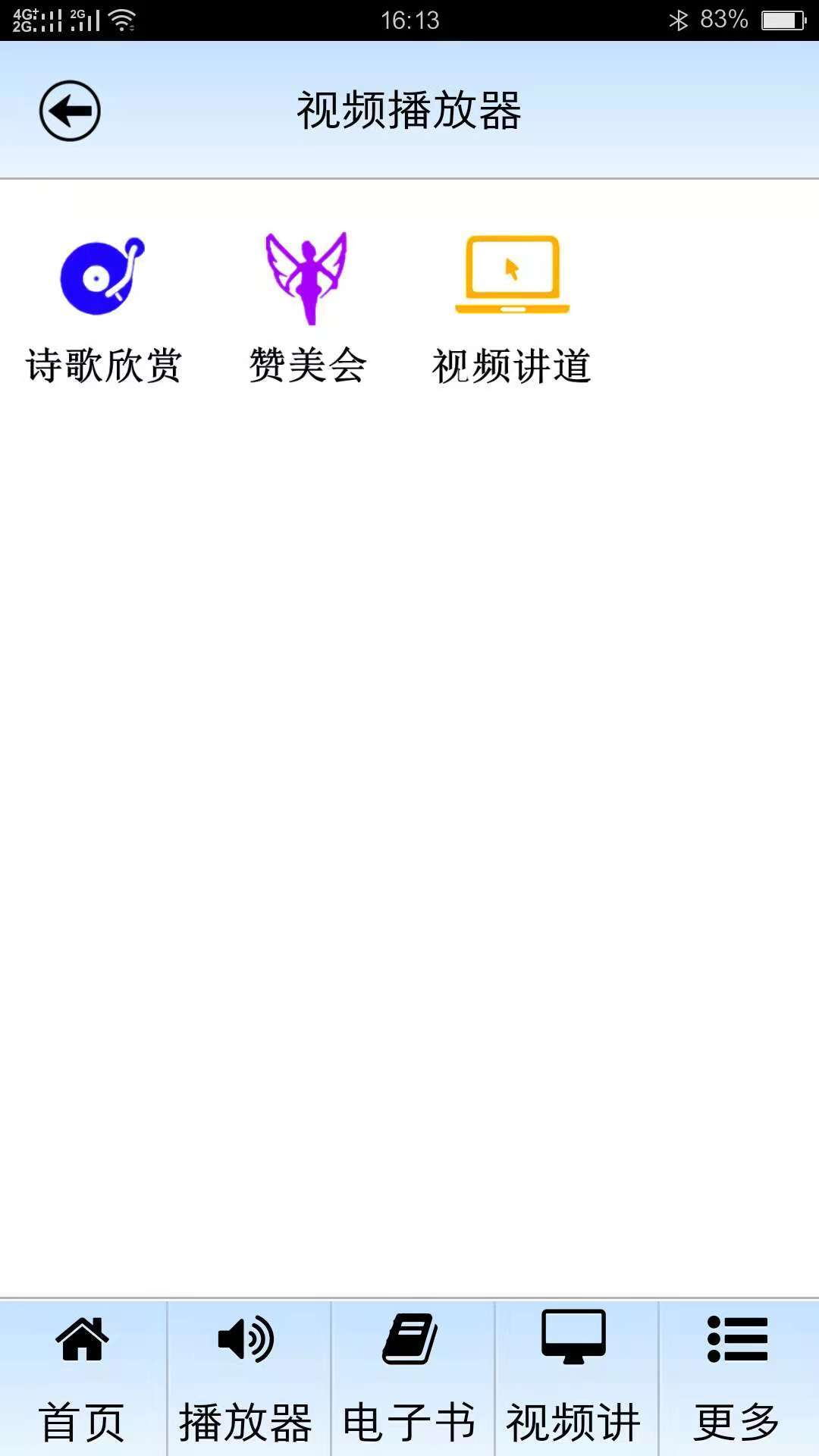Viewport: 819px width, 1456px height.
Task: Open the 更多 tab
Action: pos(737,1378)
